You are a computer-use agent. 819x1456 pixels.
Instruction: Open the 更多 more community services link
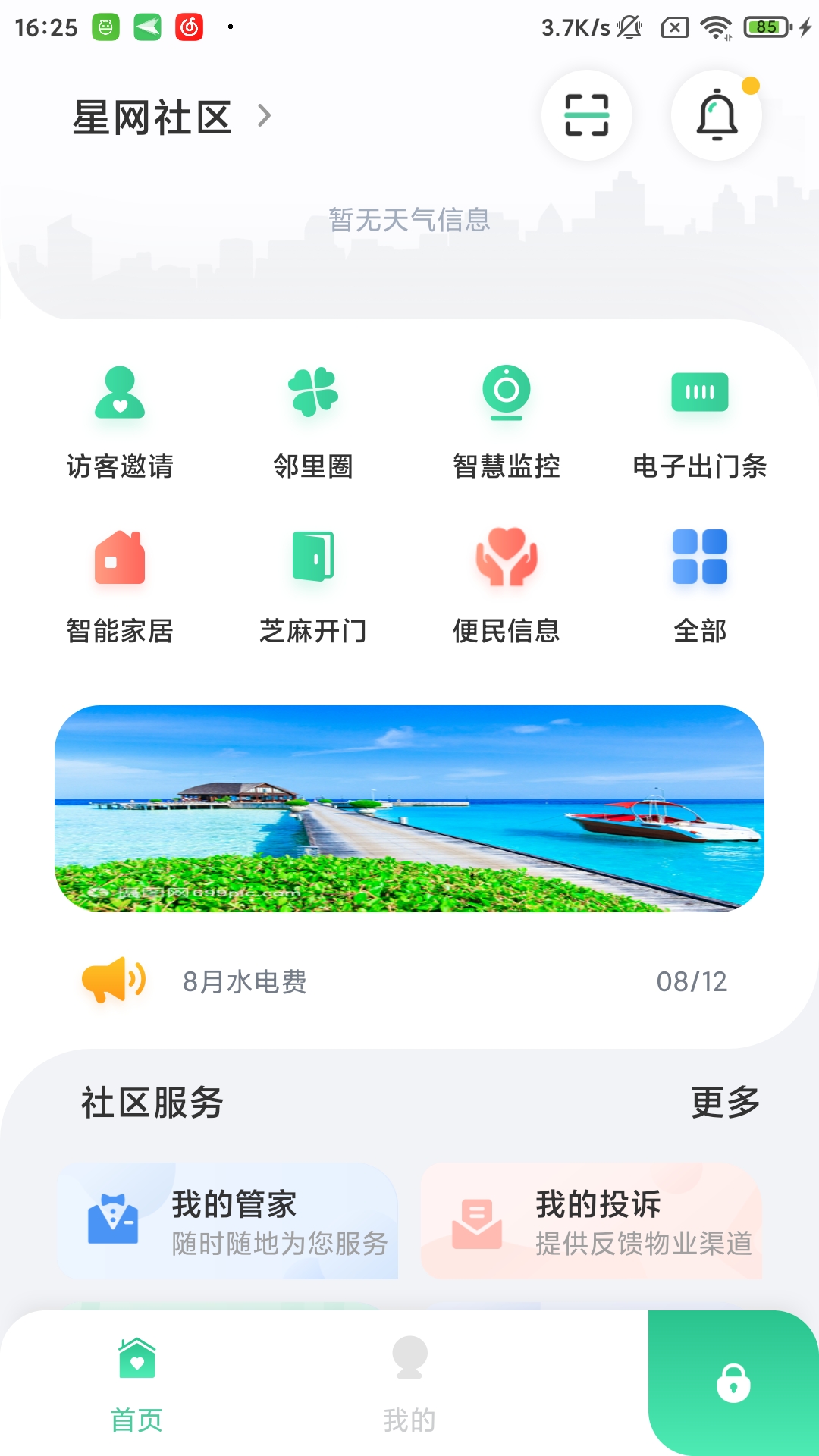(726, 1103)
